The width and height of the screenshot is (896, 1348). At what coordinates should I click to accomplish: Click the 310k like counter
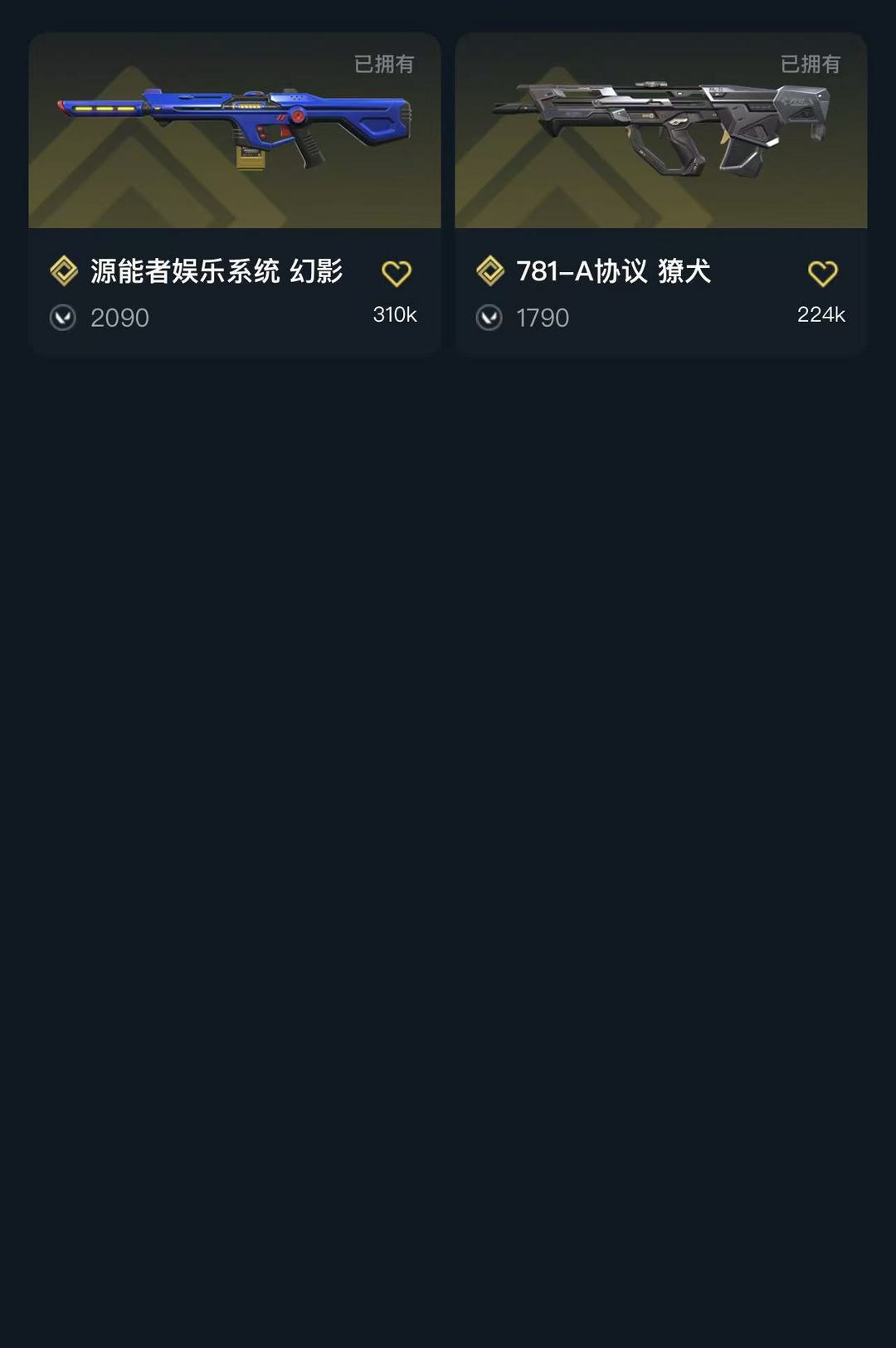[396, 315]
